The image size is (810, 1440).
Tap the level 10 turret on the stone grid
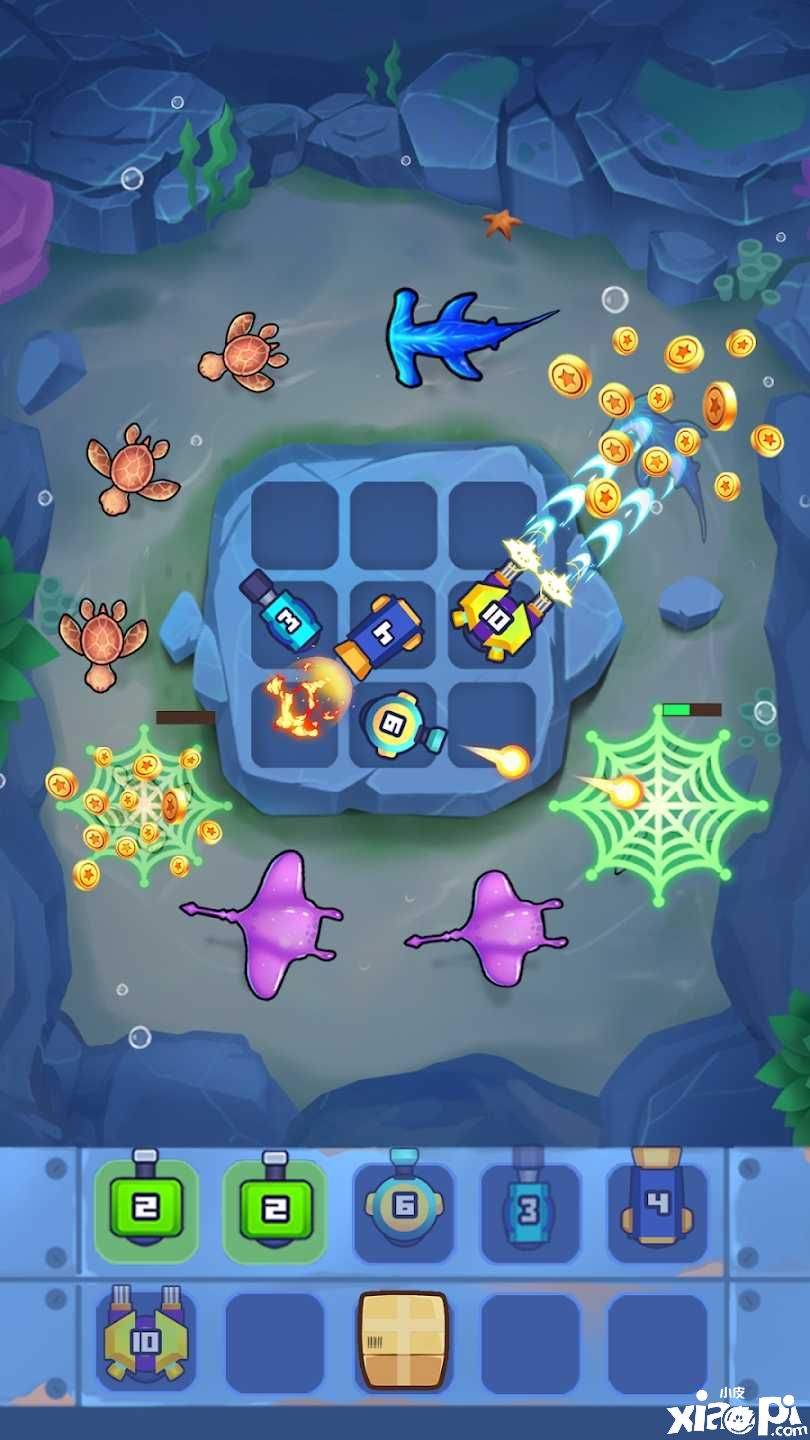click(495, 618)
